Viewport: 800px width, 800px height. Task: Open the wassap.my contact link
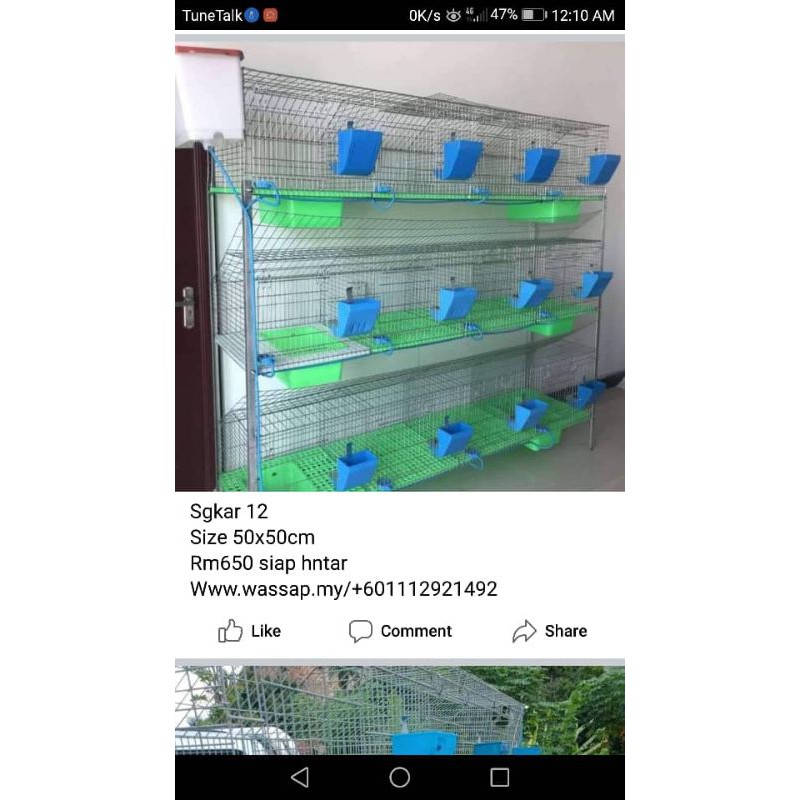pyautogui.click(x=343, y=589)
